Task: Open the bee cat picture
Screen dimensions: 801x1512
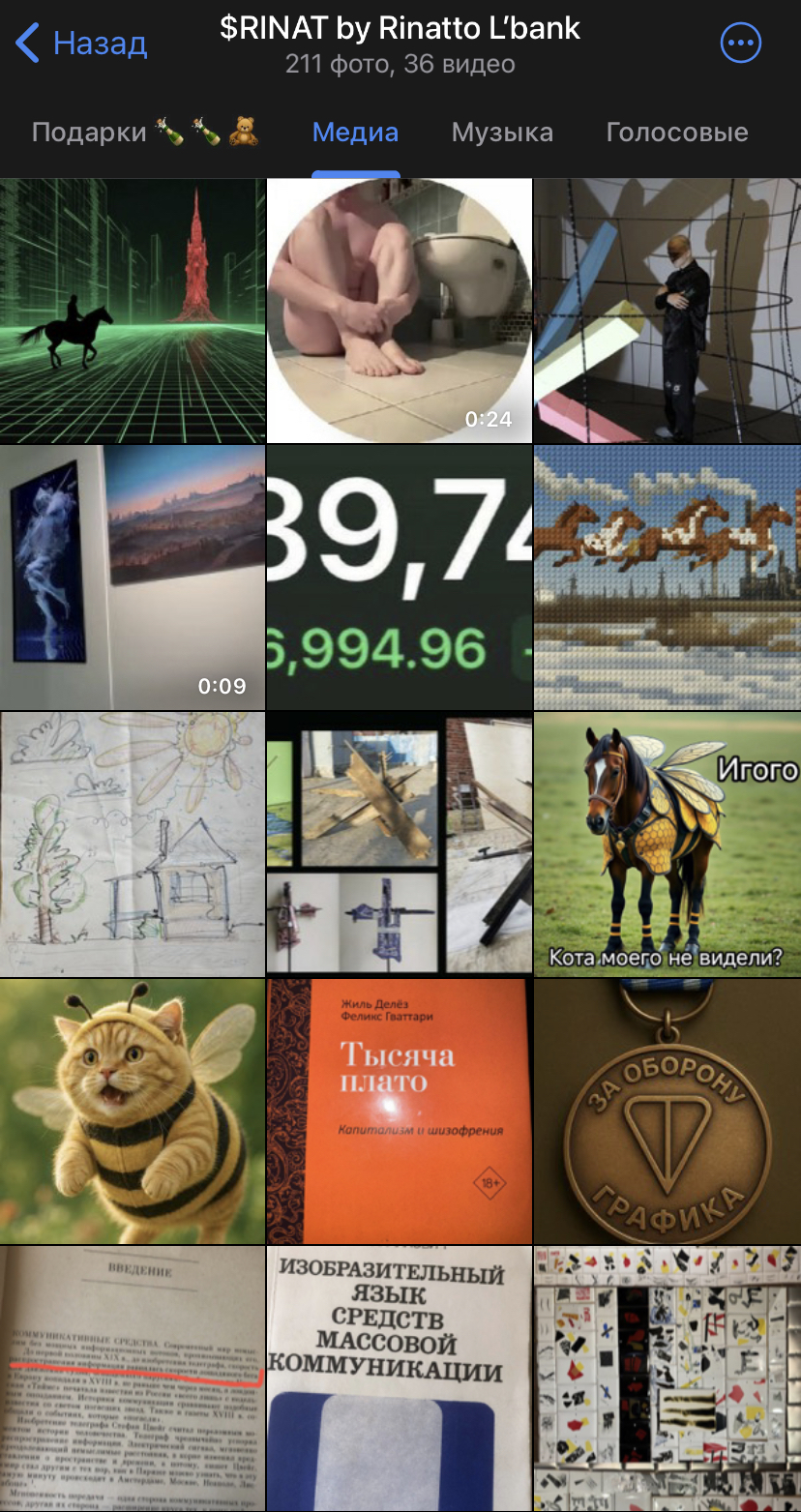Action: pos(133,1112)
